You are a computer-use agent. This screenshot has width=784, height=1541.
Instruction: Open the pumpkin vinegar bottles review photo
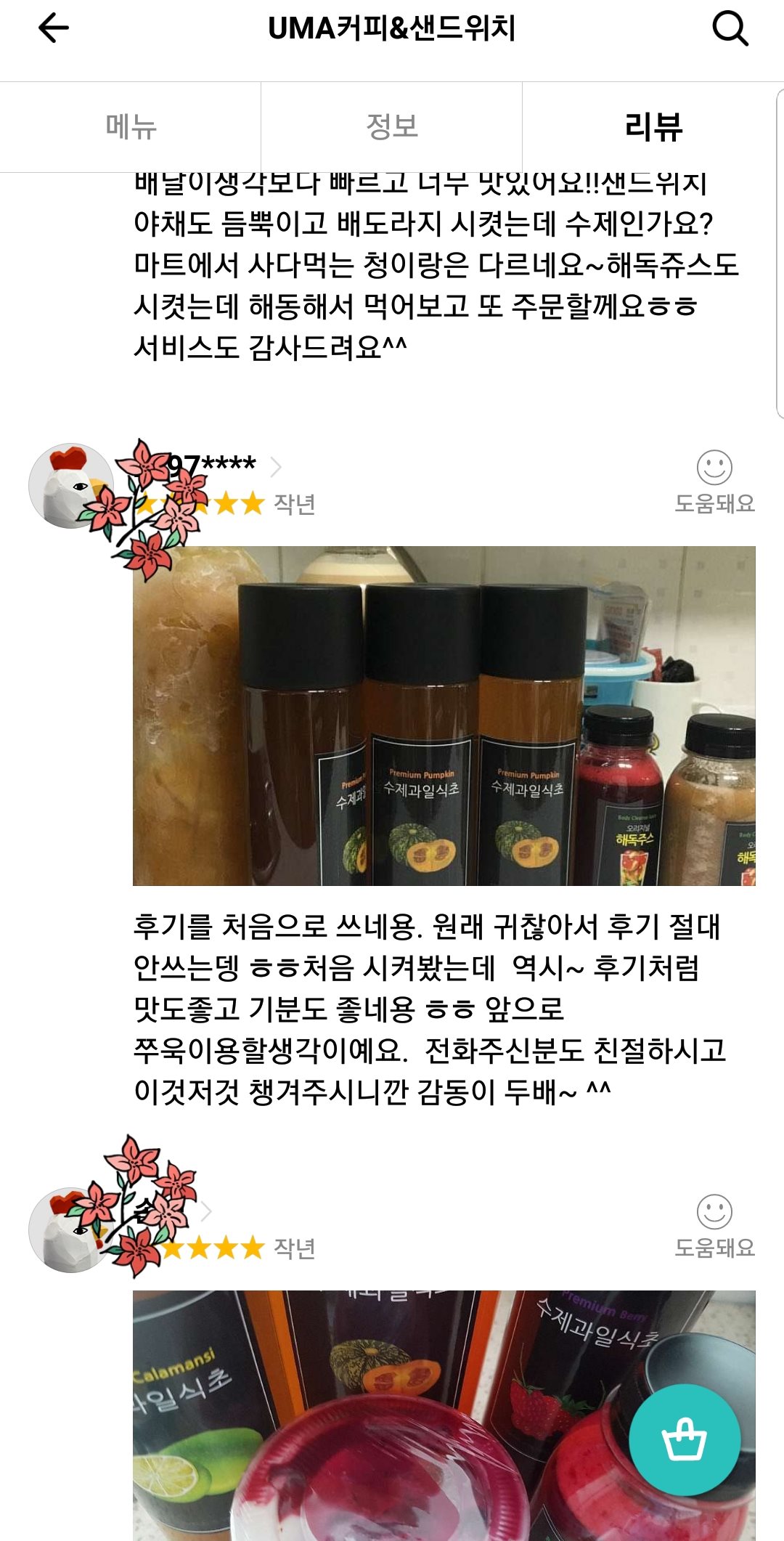click(x=444, y=715)
